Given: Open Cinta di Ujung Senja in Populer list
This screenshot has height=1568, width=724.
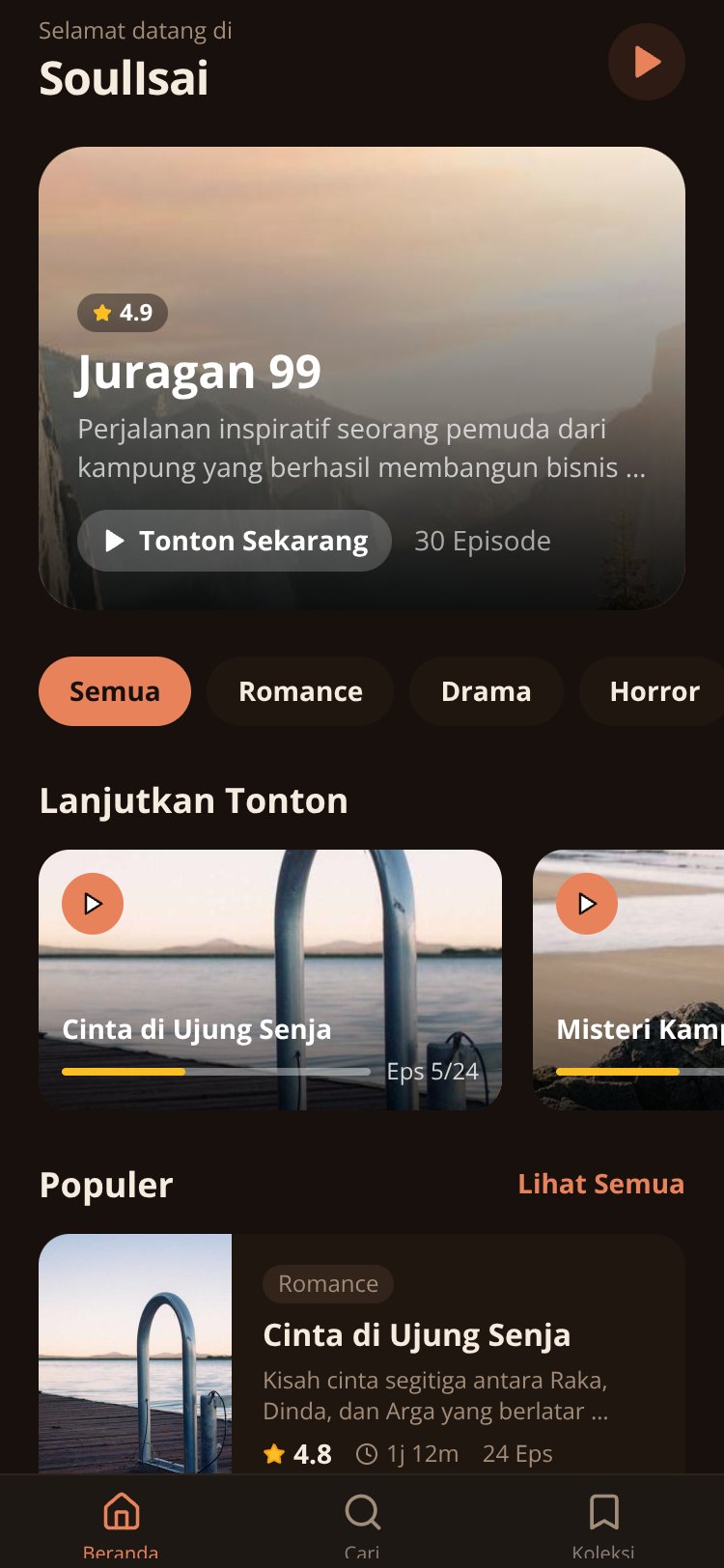Looking at the screenshot, I should tap(362, 1354).
